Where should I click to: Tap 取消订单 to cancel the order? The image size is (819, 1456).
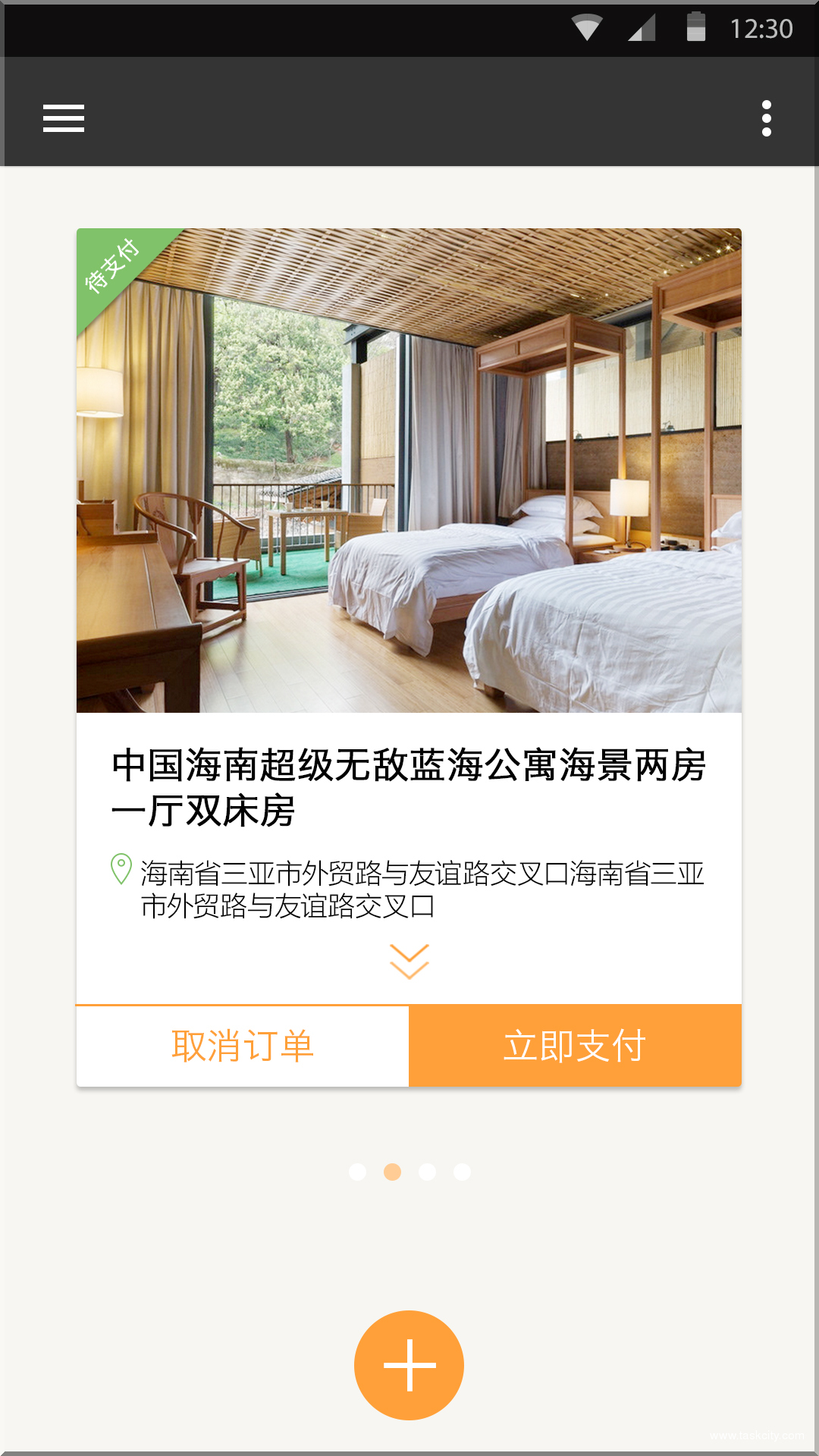(243, 1046)
